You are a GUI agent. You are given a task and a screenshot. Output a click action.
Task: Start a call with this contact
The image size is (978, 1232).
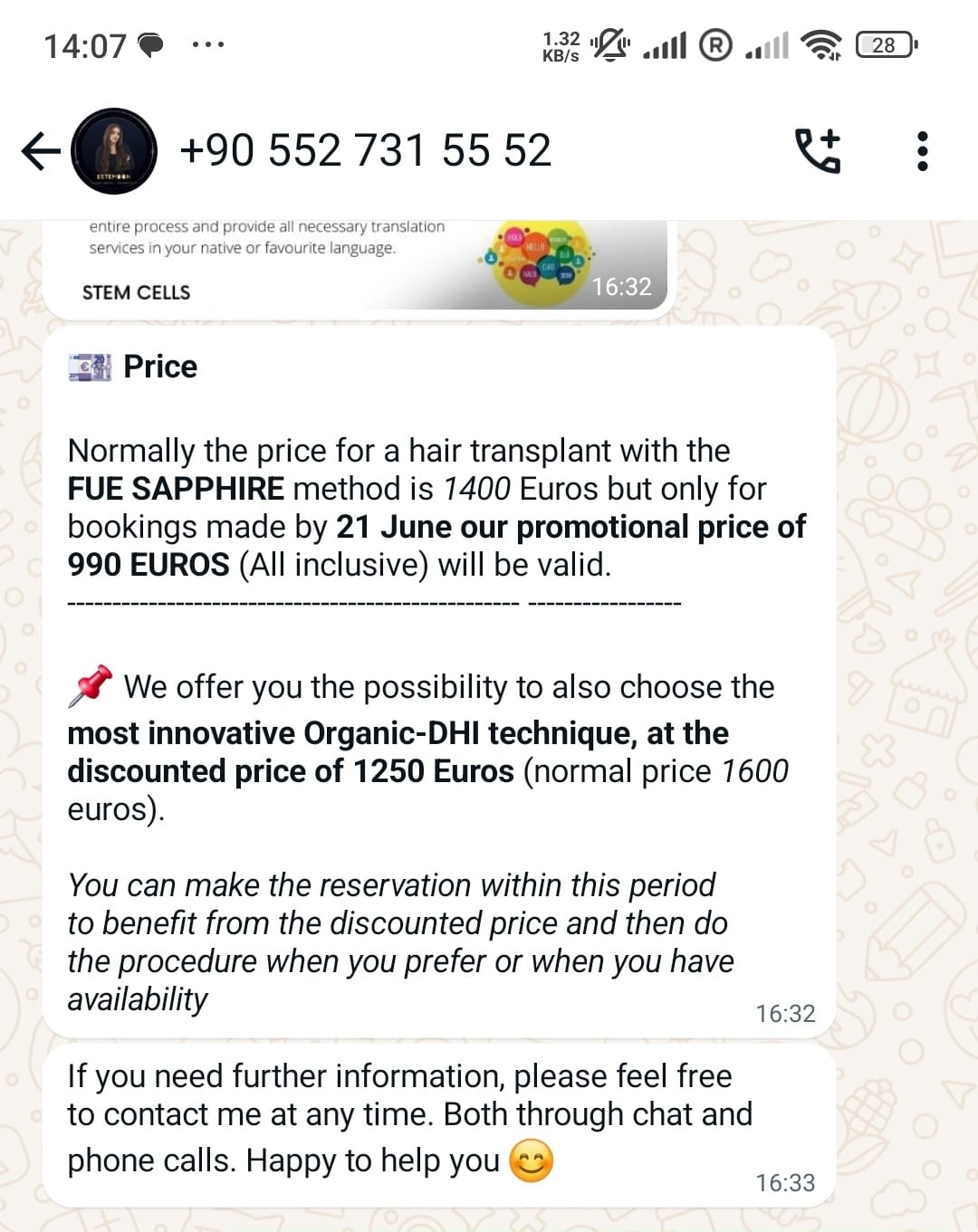(817, 150)
